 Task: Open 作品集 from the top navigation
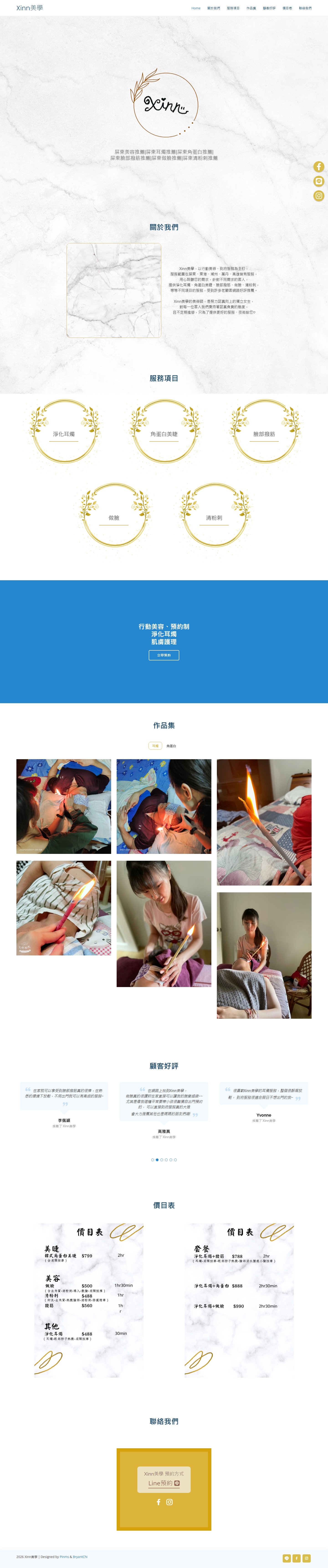pos(251,8)
